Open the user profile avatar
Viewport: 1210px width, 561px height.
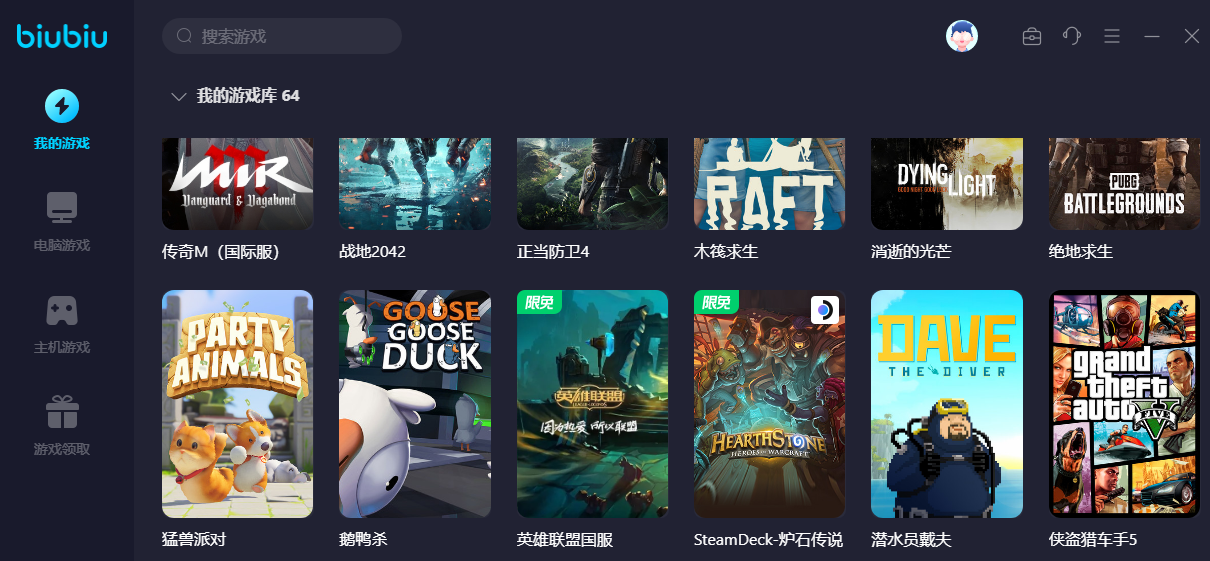point(962,36)
